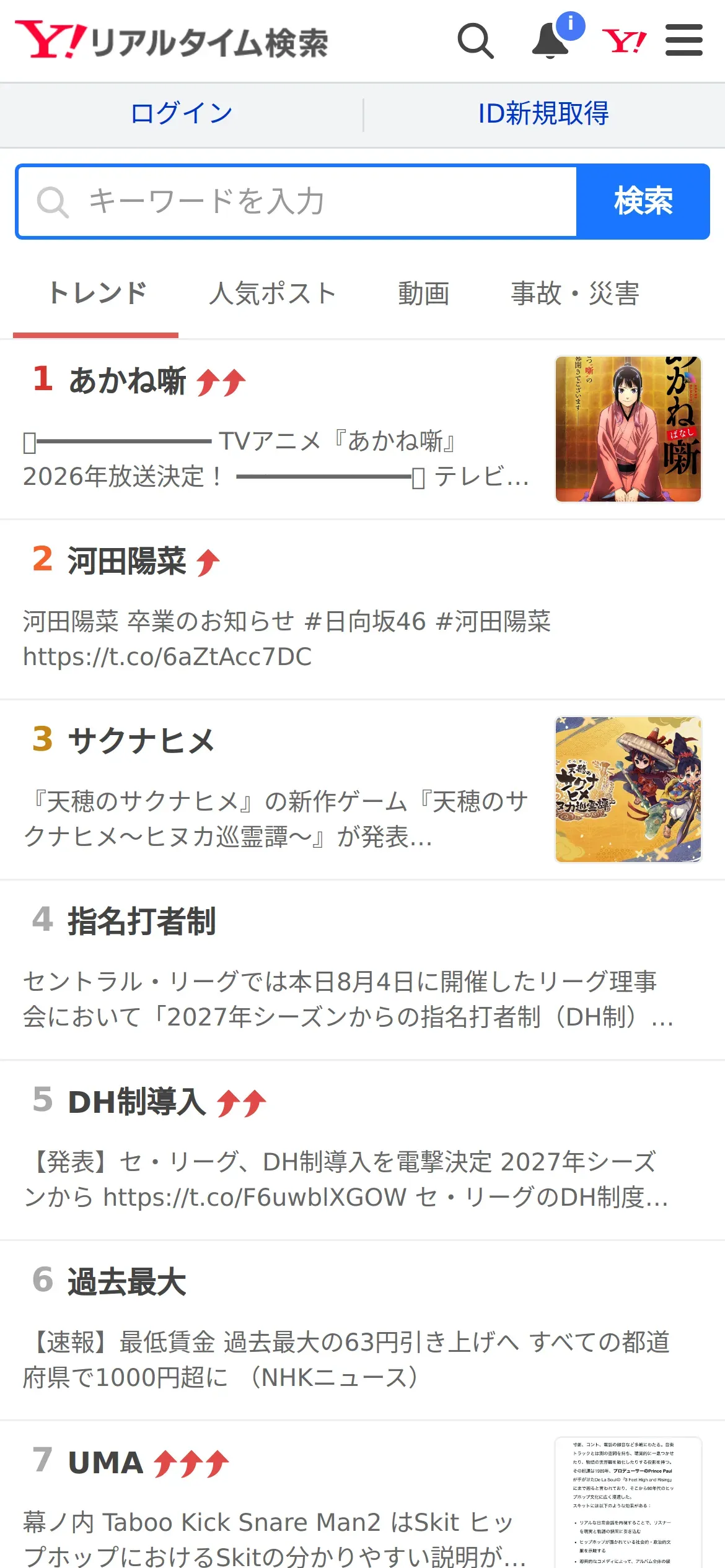Tap the Yahoo!リアルタイム検索 logo
The height and width of the screenshot is (1568, 725).
[172, 41]
